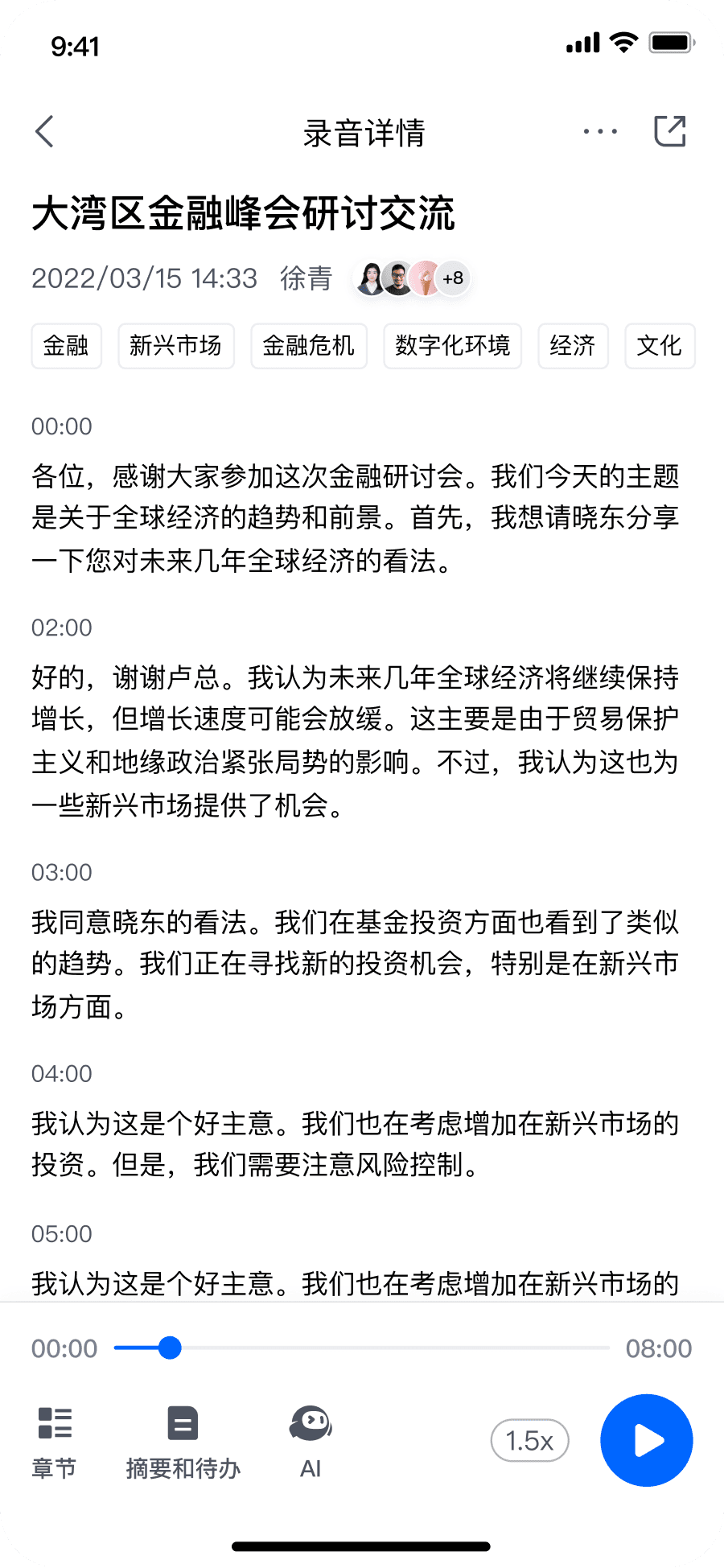The image size is (724, 1568).
Task: Change the 1.5x playback speed
Action: (530, 1440)
